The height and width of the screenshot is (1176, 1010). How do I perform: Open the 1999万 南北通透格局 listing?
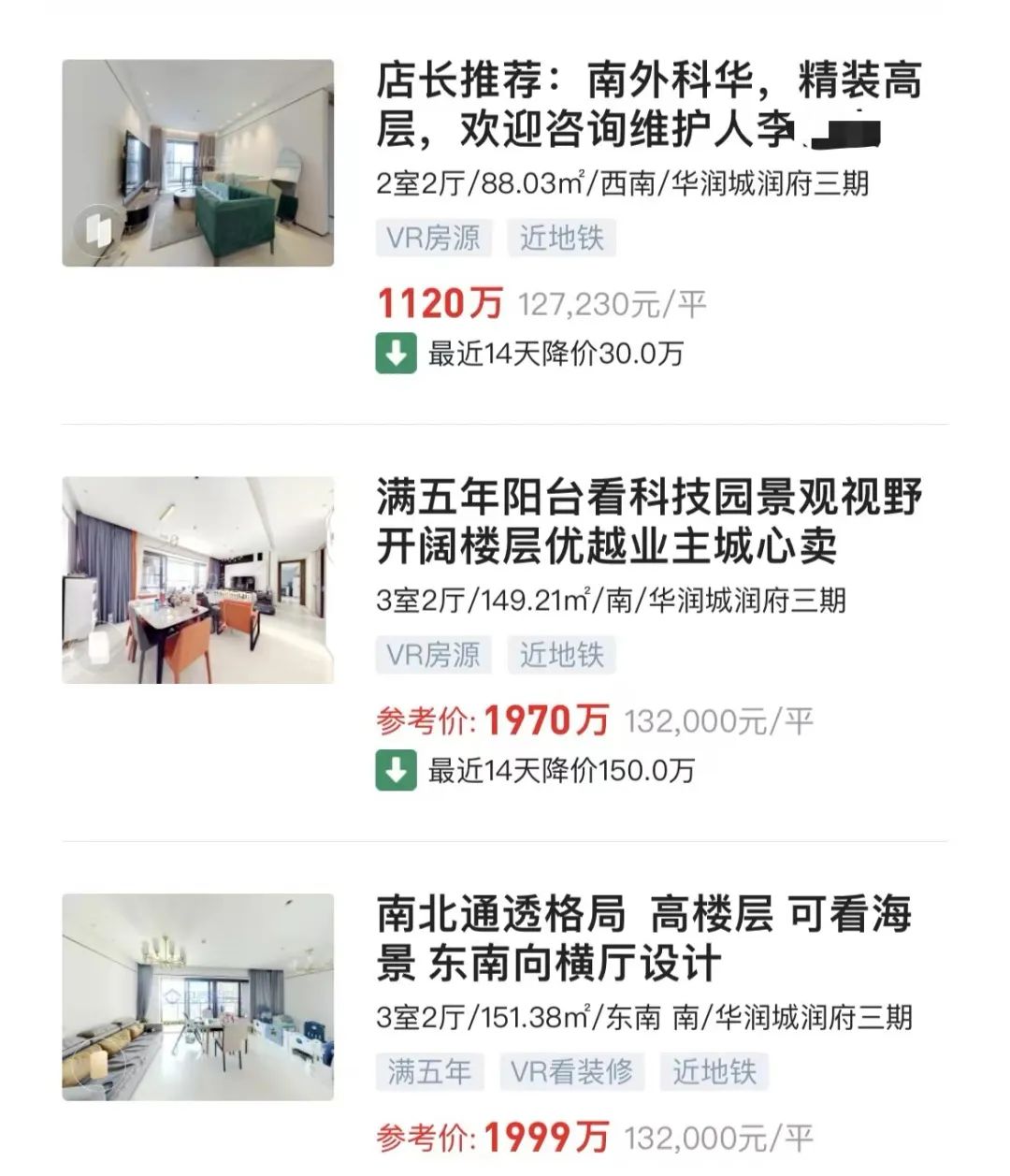643,938
